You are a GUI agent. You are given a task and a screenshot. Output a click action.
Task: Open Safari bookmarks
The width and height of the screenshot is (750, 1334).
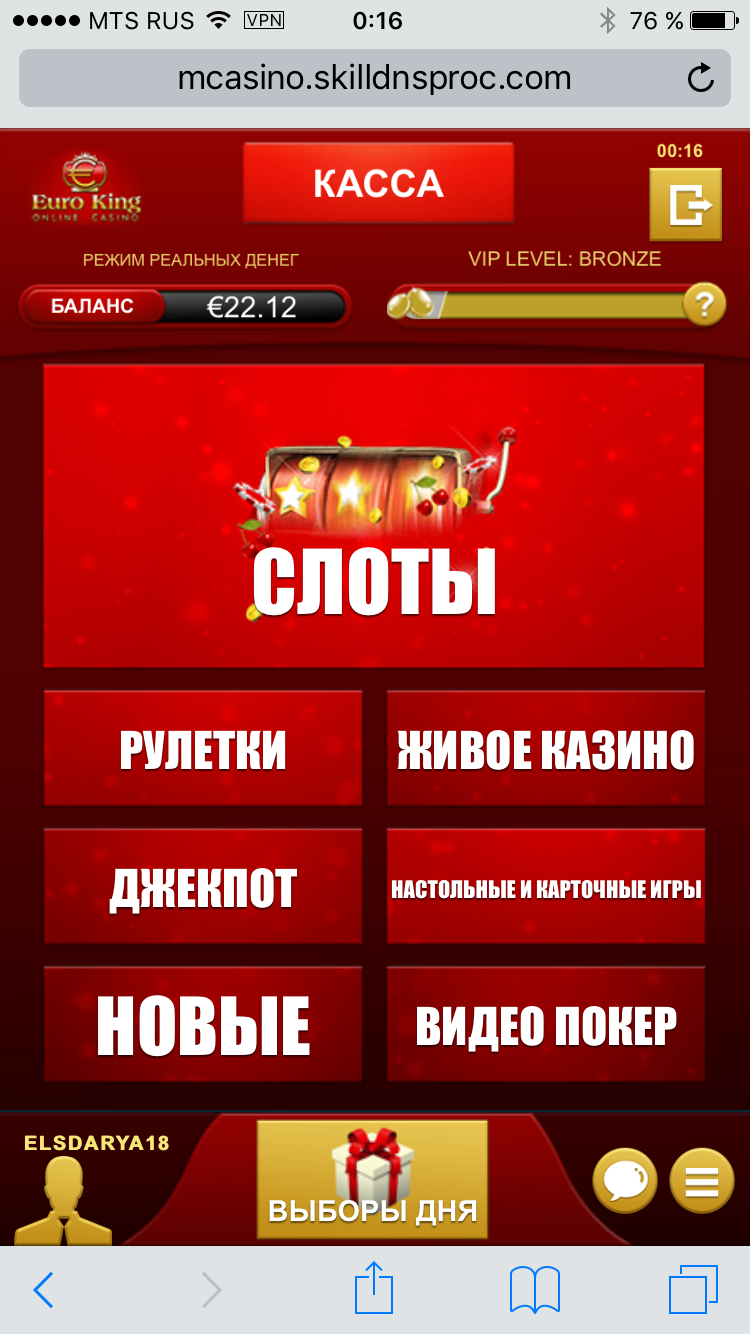535,1290
